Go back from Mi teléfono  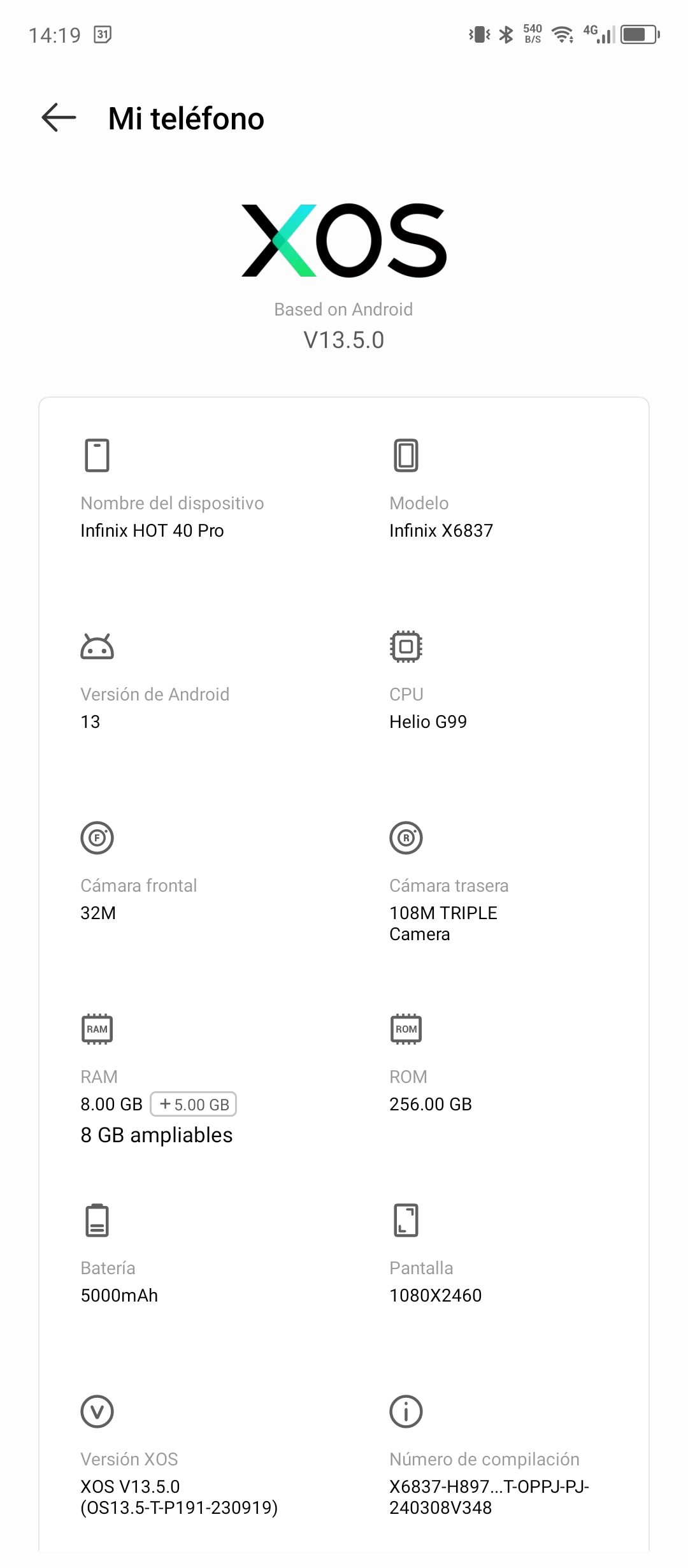point(59,118)
